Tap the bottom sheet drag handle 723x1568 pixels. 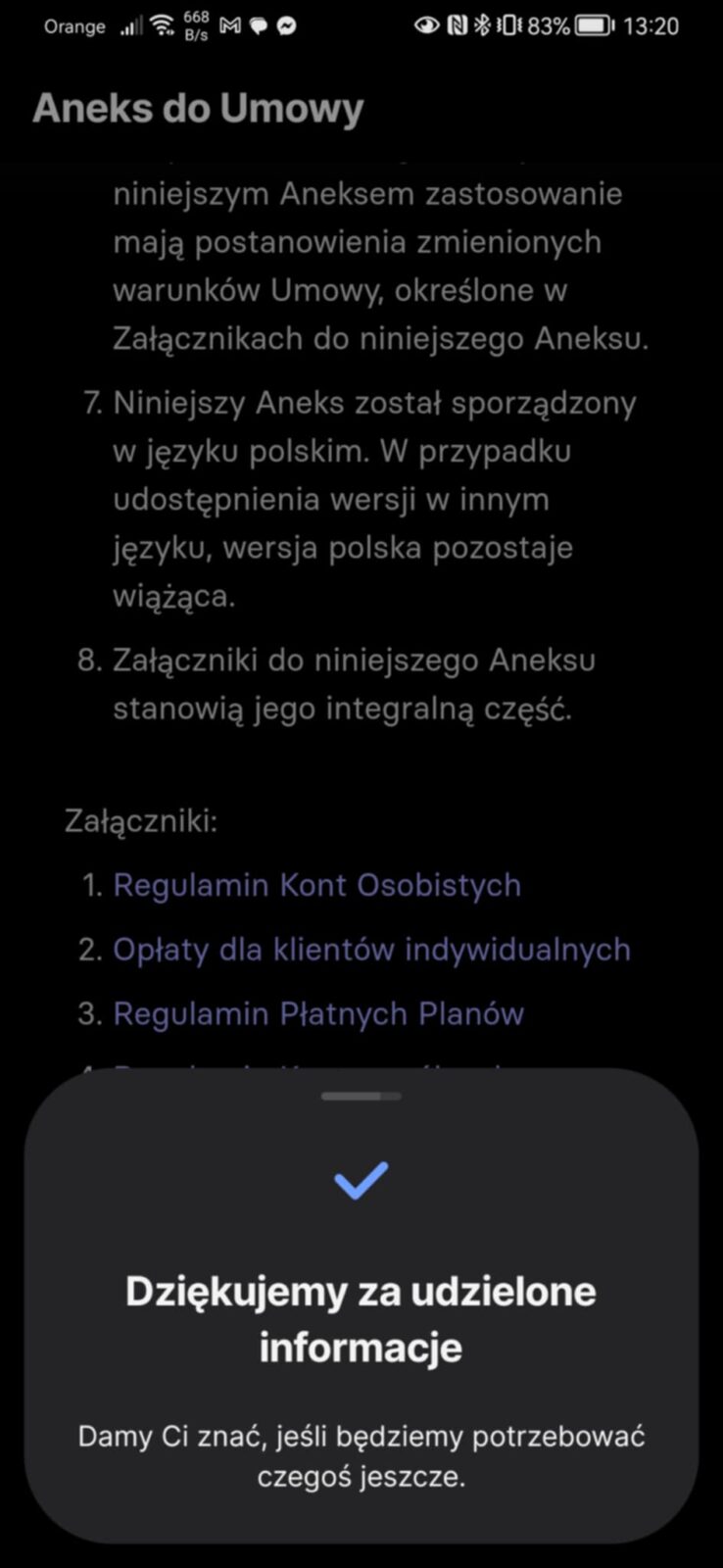click(361, 1096)
